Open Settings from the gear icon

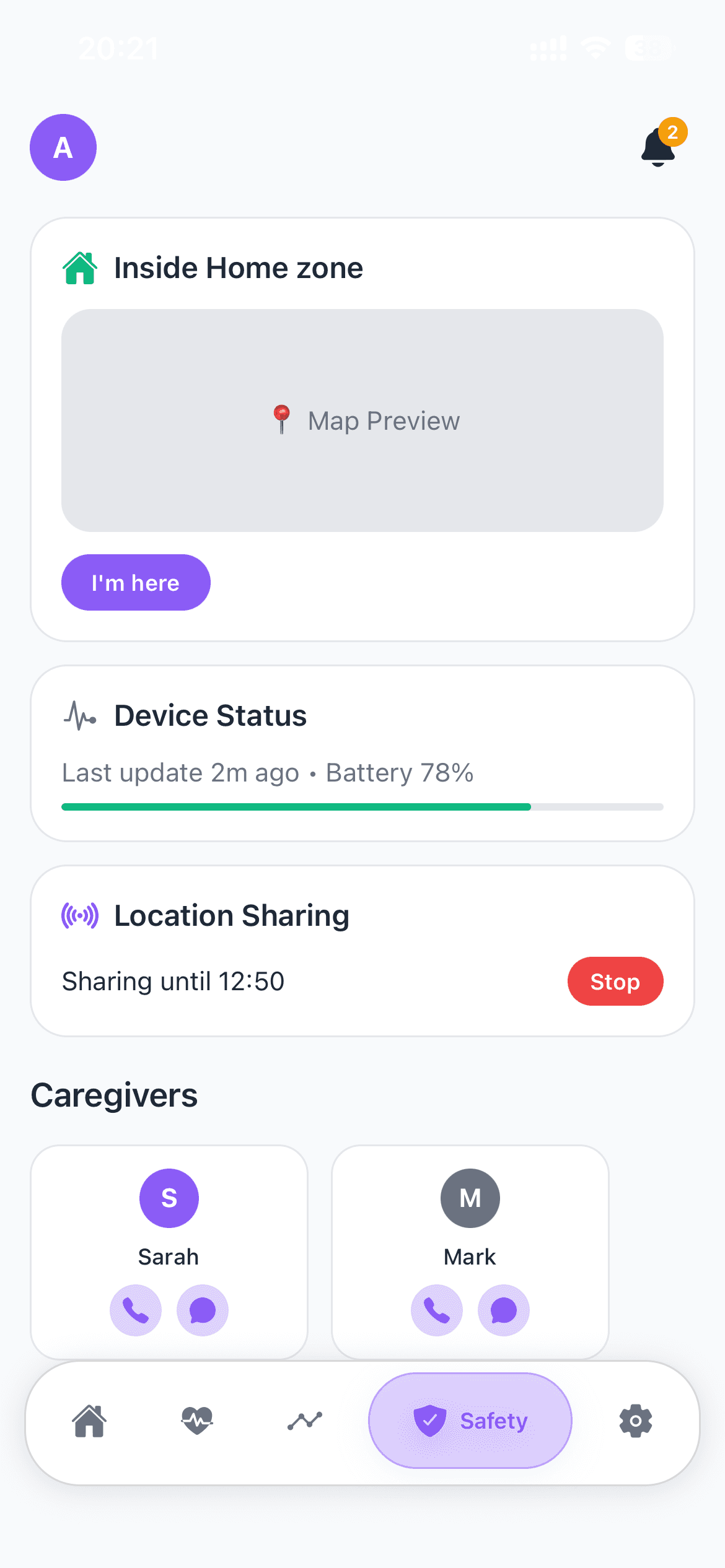[x=636, y=1421]
